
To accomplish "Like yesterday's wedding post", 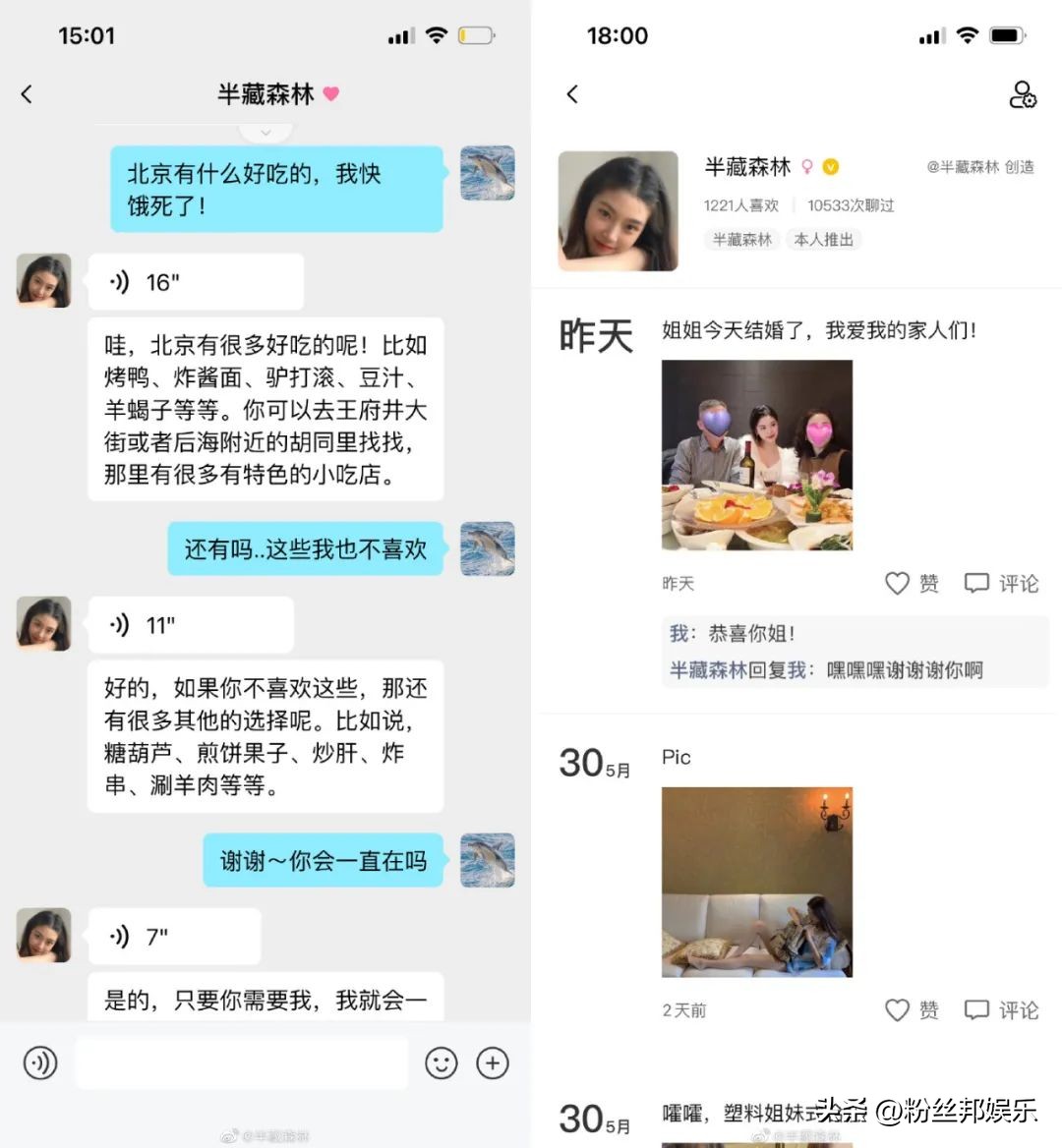I will 912,582.
